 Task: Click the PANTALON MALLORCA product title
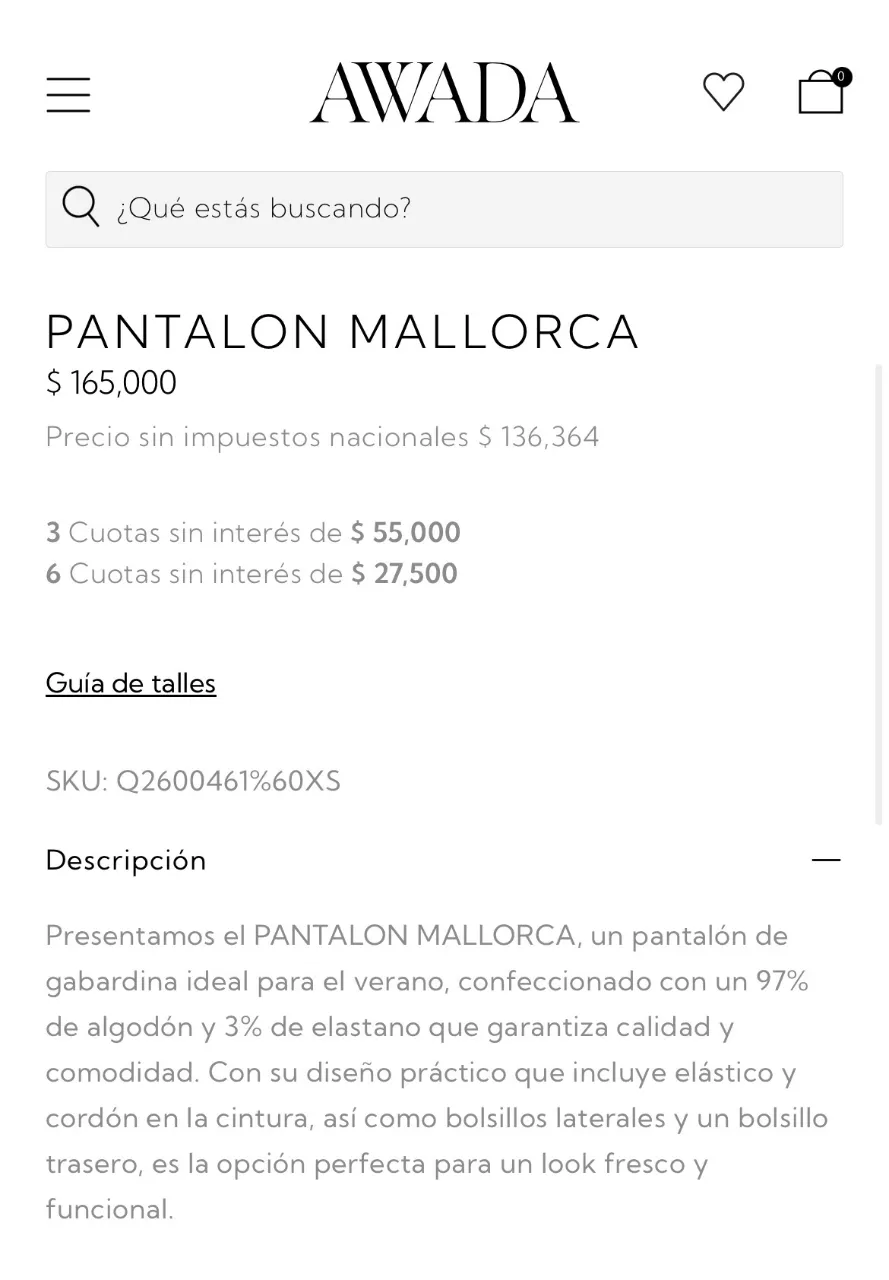(x=342, y=331)
